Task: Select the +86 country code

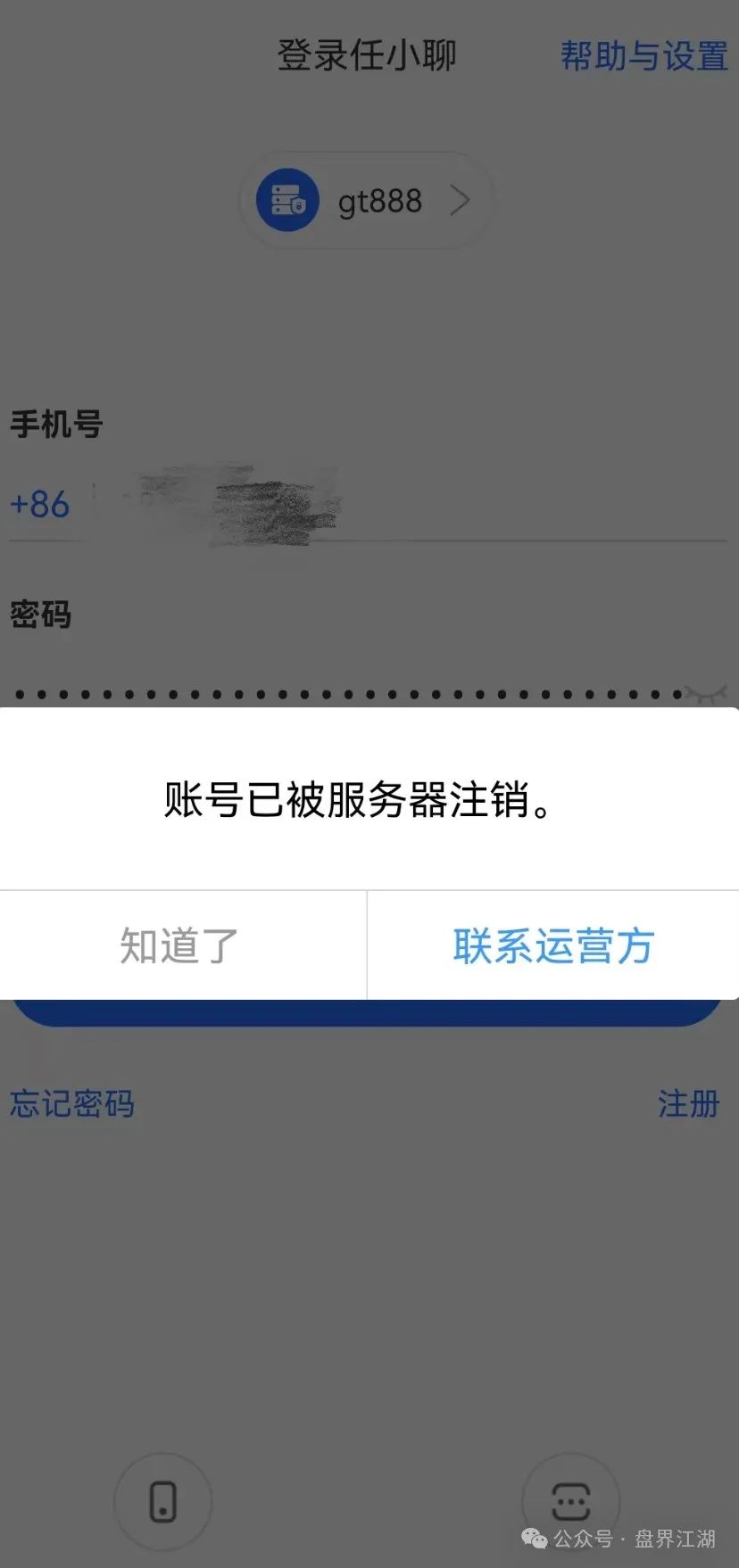Action: tap(39, 505)
